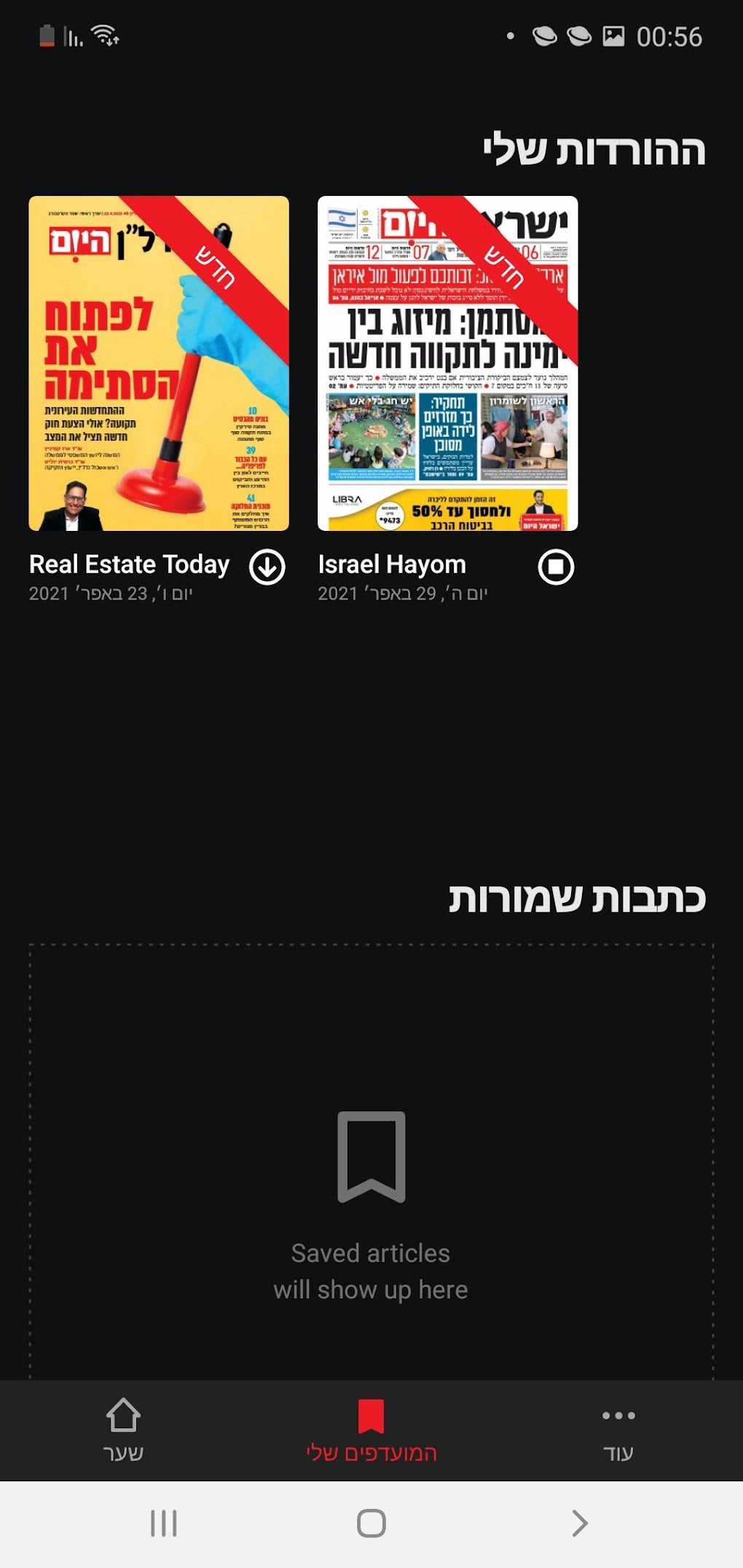
Task: Stop the Israel Hayom download
Action: click(557, 567)
